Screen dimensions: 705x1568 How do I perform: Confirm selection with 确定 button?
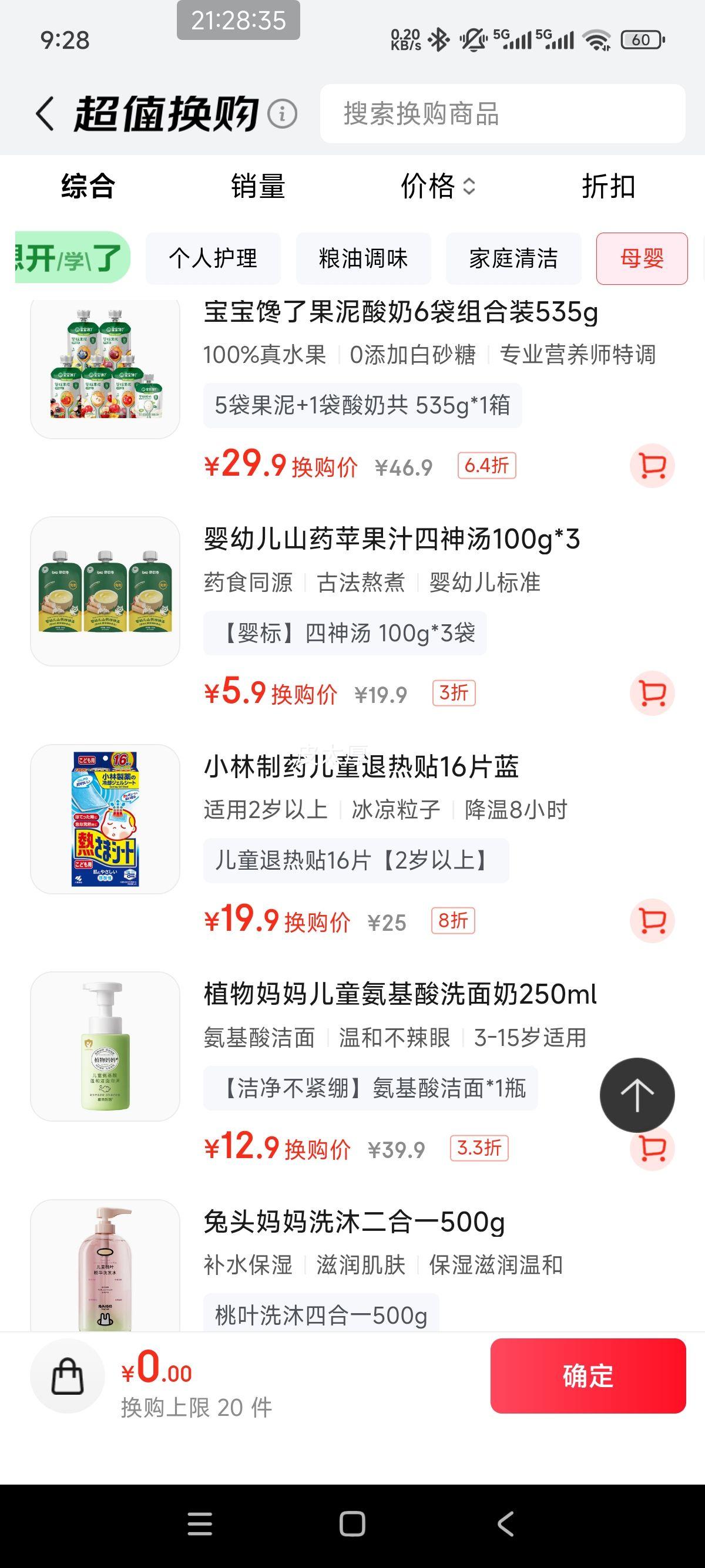click(587, 1377)
